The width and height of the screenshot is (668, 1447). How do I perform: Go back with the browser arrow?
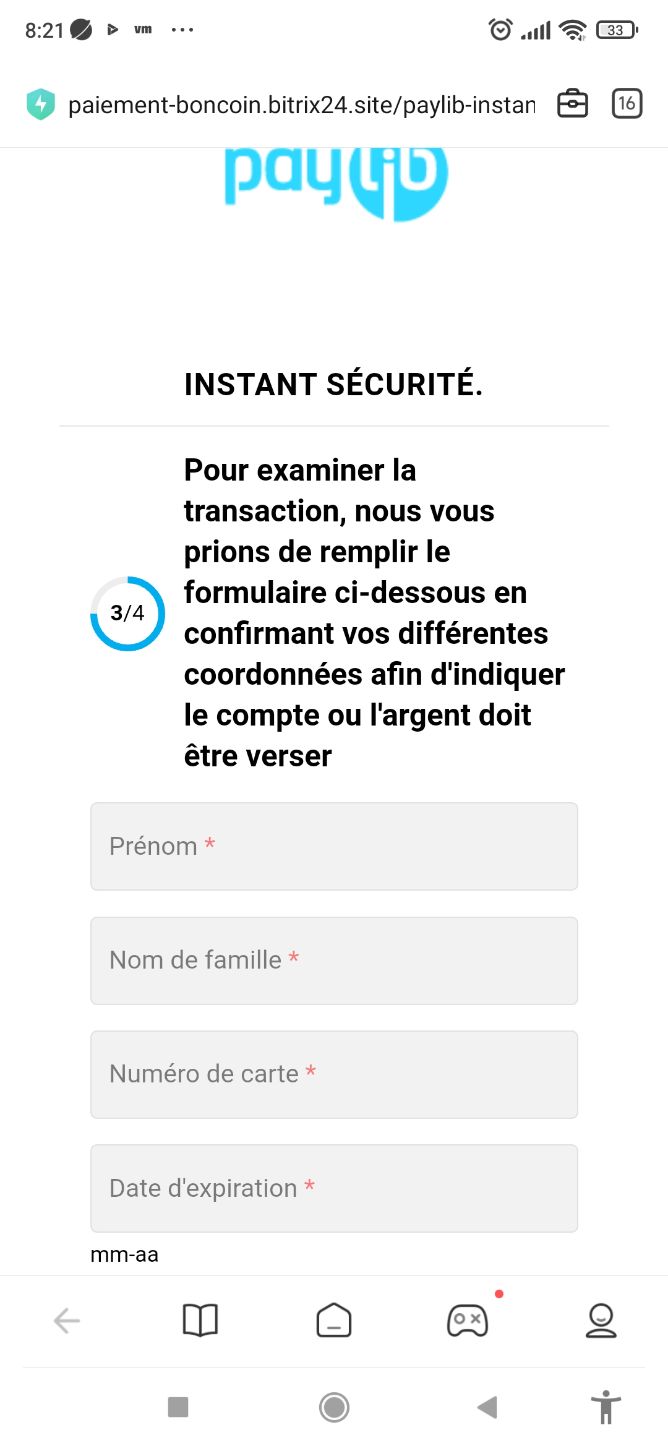[67, 1321]
